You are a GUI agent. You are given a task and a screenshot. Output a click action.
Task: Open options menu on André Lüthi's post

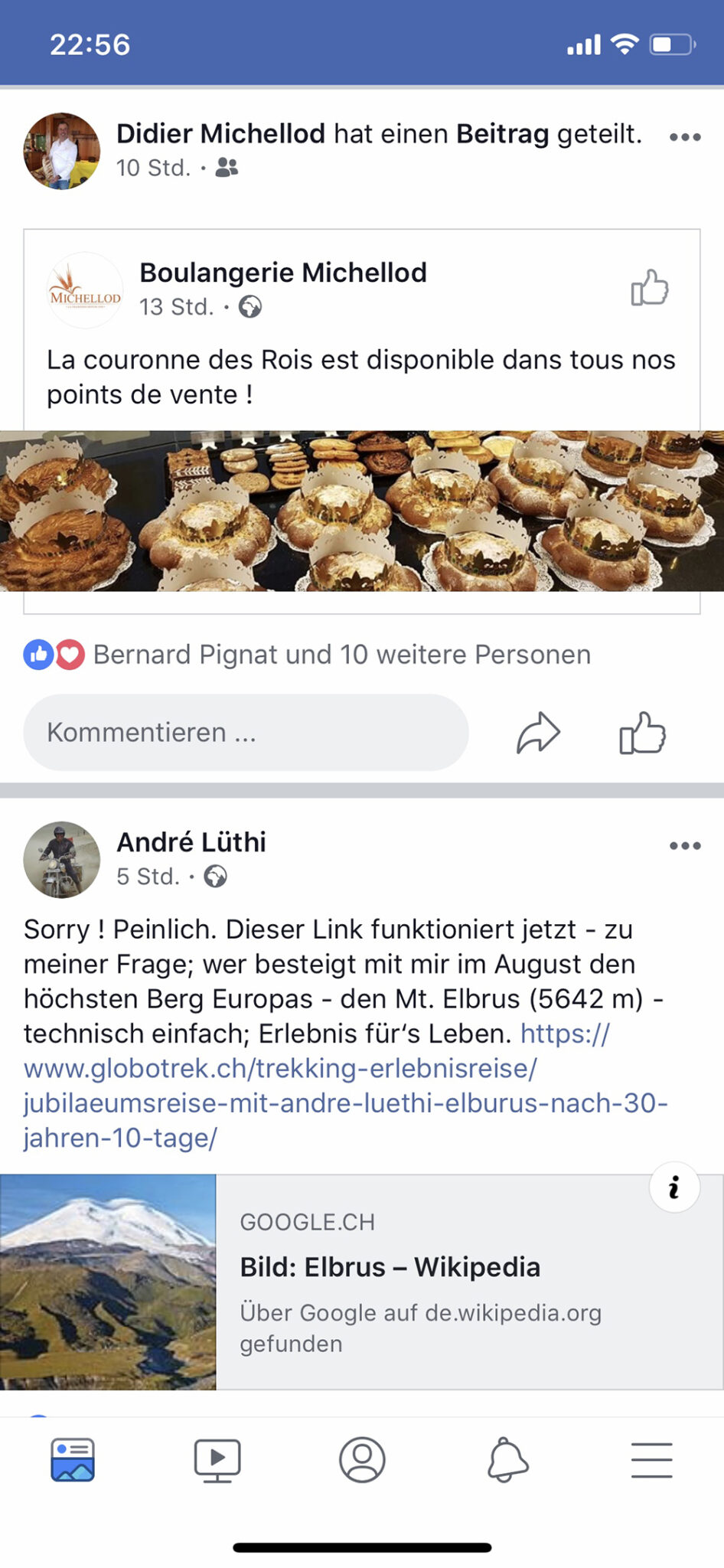point(684,846)
